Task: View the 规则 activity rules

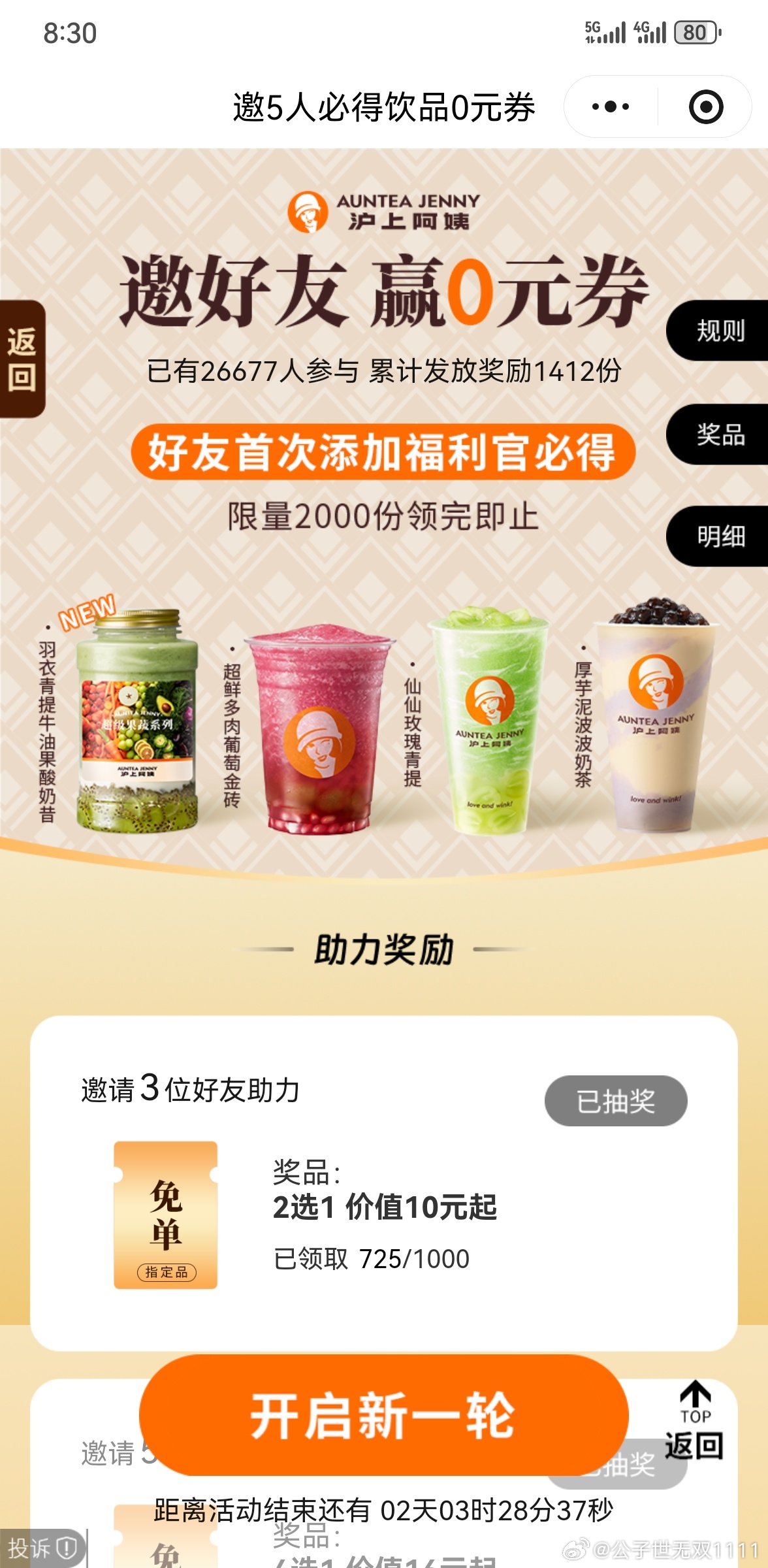Action: (x=720, y=331)
